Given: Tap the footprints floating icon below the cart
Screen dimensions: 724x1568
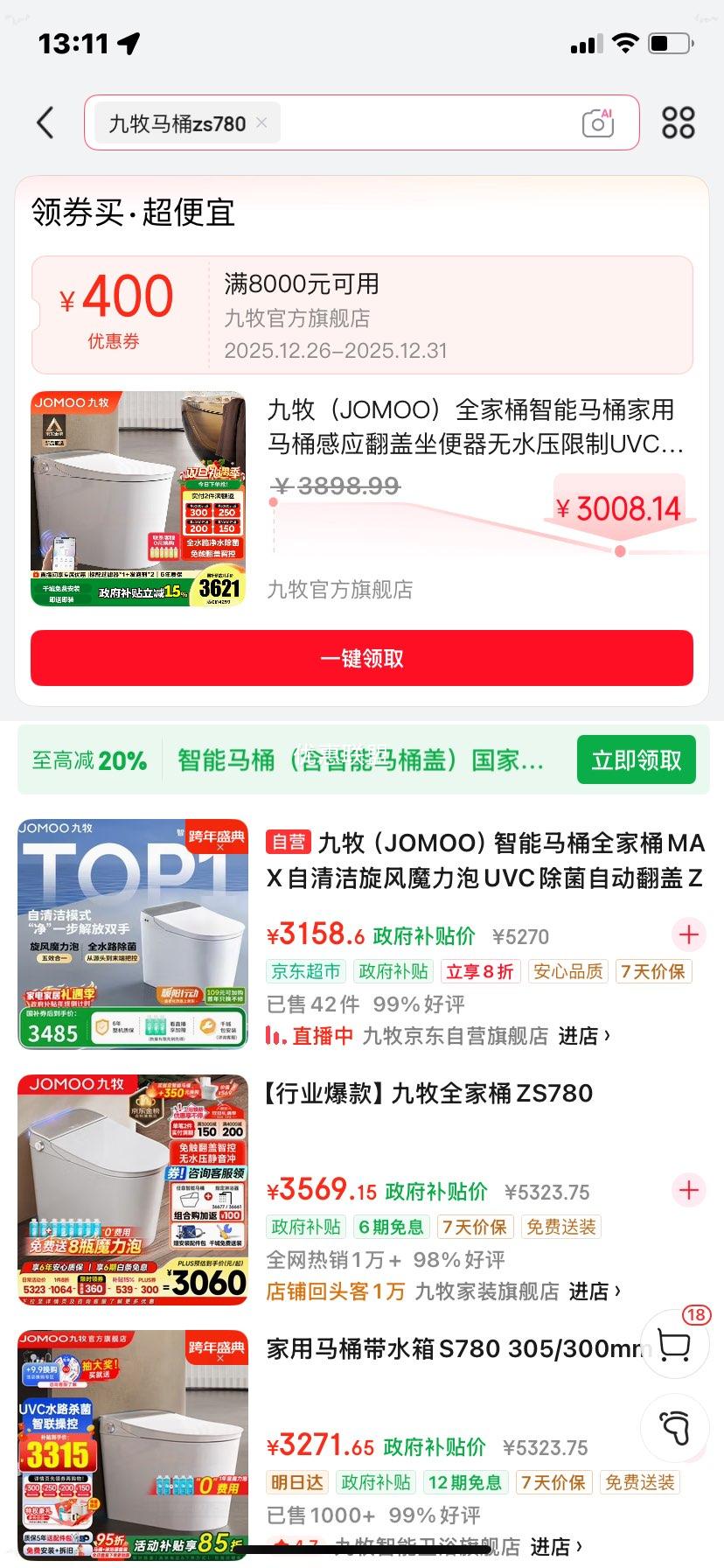Looking at the screenshot, I should (x=673, y=1427).
